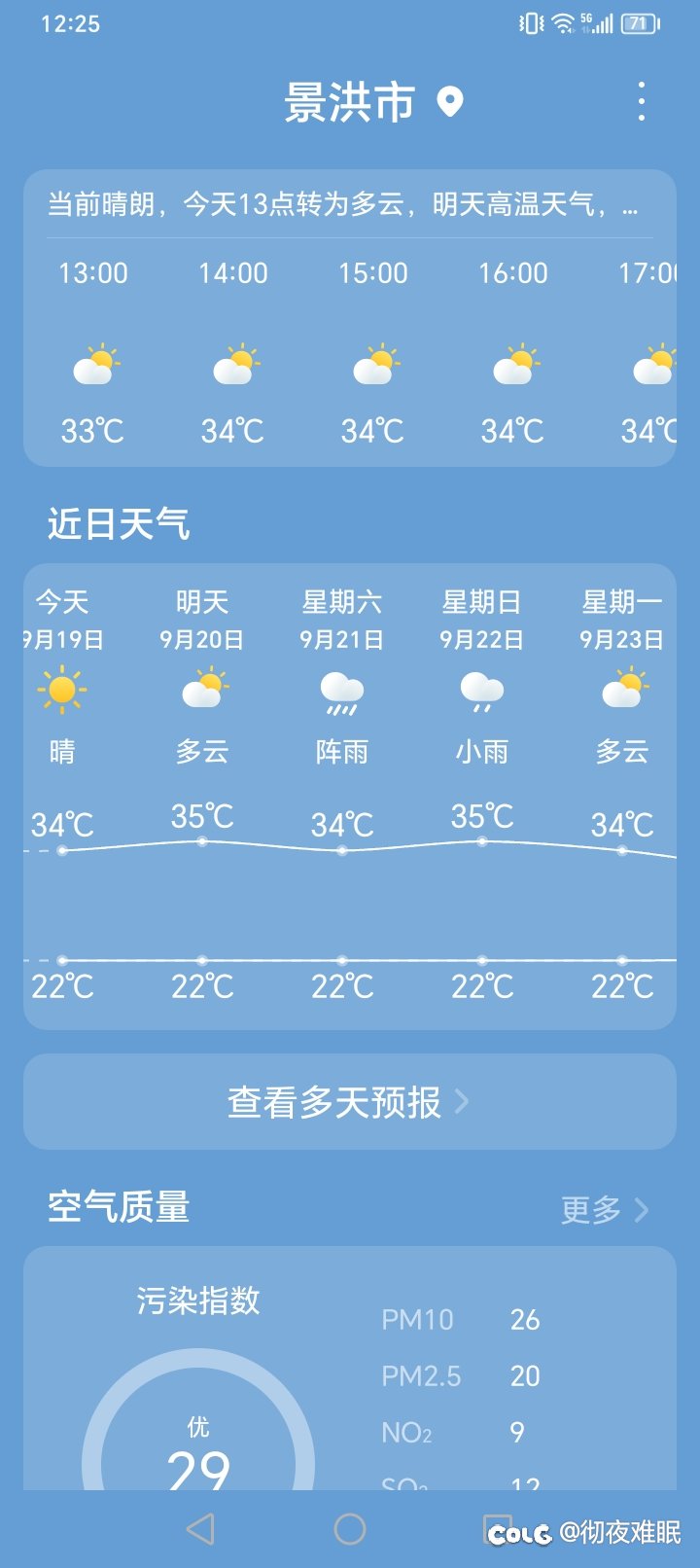The width and height of the screenshot is (700, 1568).
Task: Tap the location pin beside 景洪市
Action: click(x=449, y=101)
